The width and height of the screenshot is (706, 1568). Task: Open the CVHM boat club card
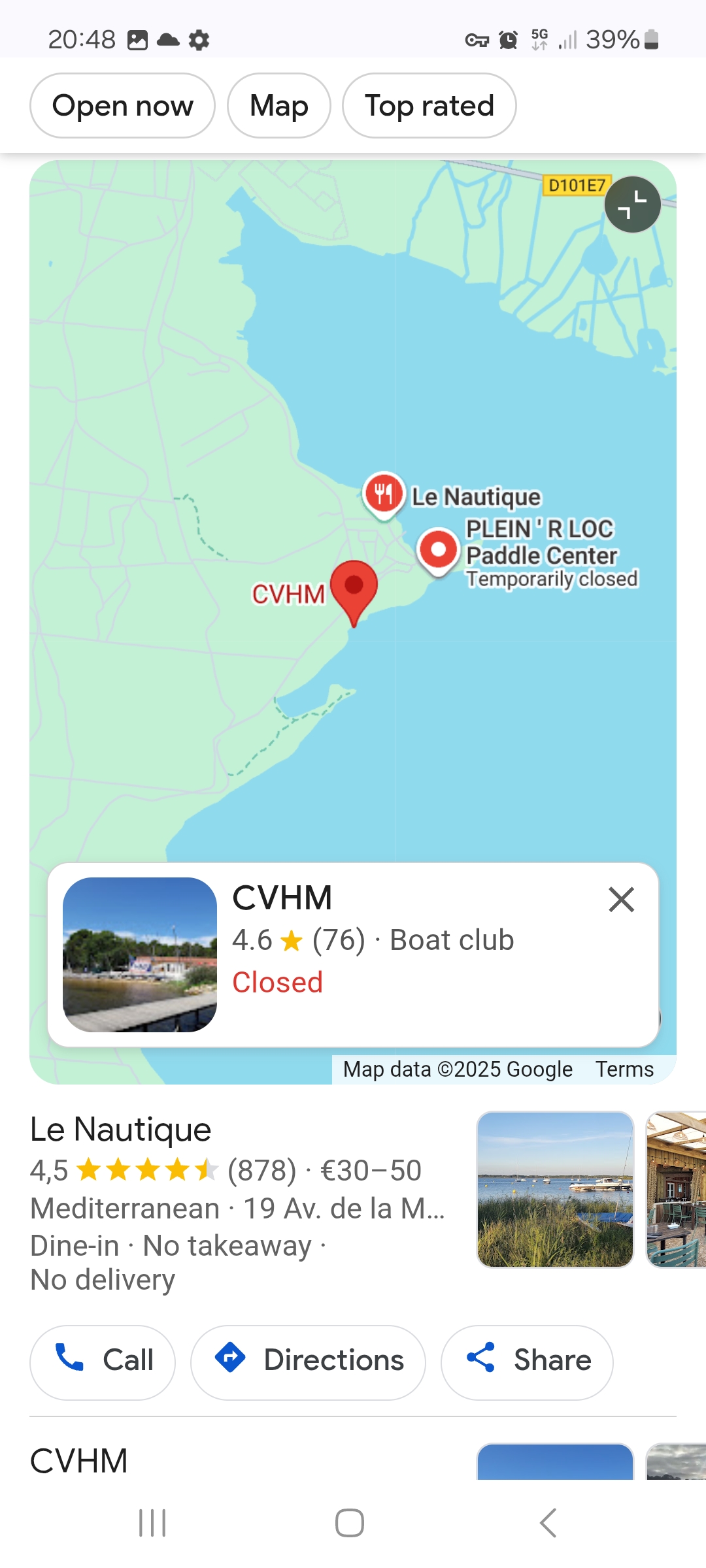(353, 955)
